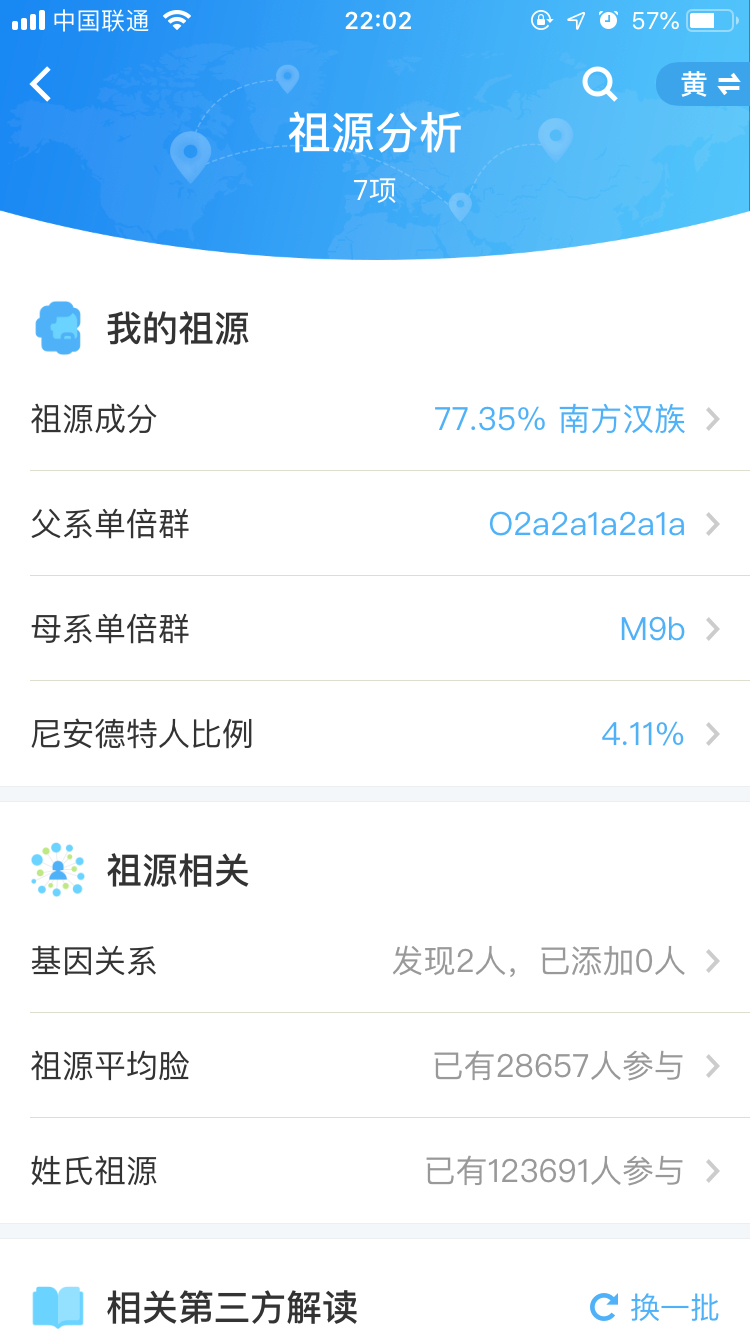Screen dimensions: 750x1334
Task: Go back using the top-left arrow
Action: (40, 85)
